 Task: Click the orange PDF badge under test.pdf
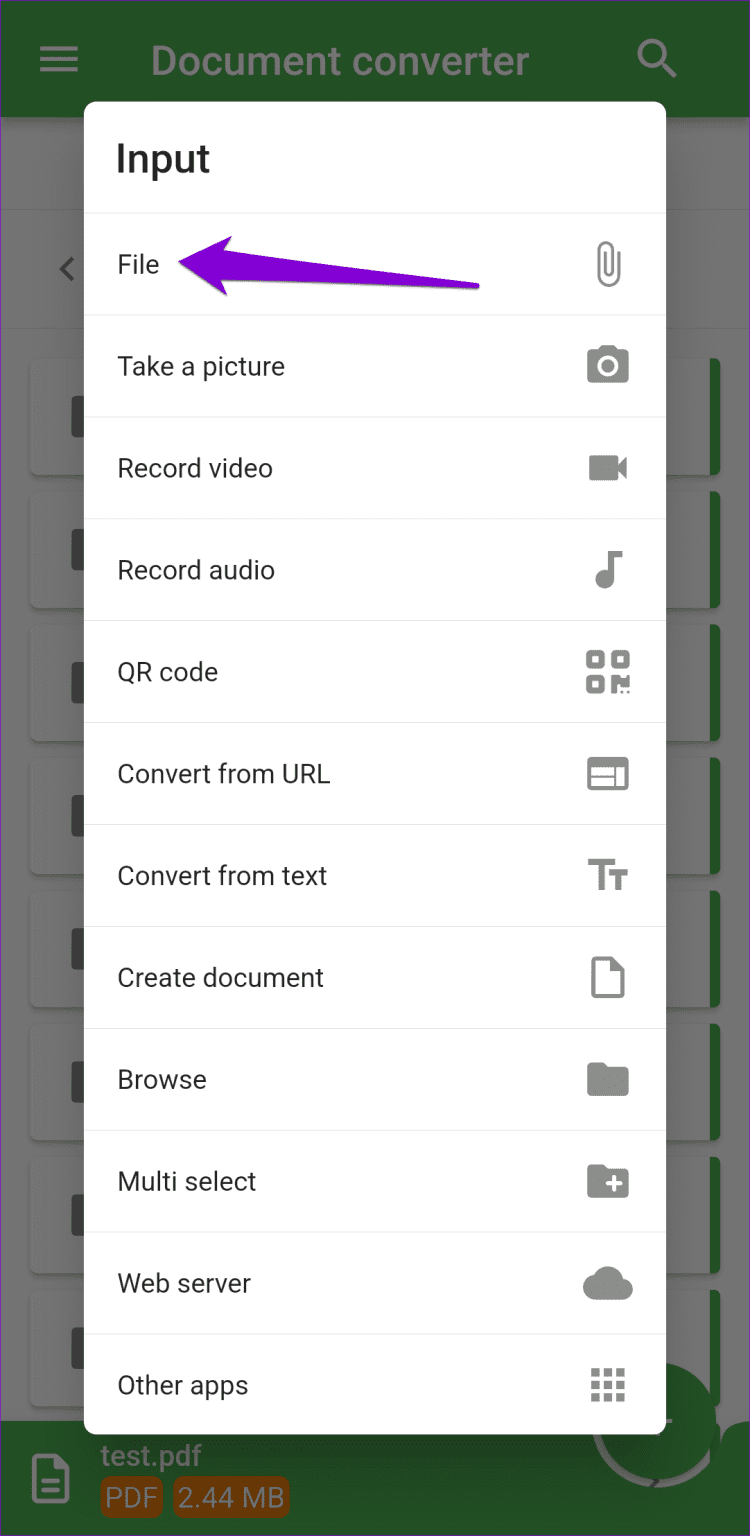coord(131,1497)
